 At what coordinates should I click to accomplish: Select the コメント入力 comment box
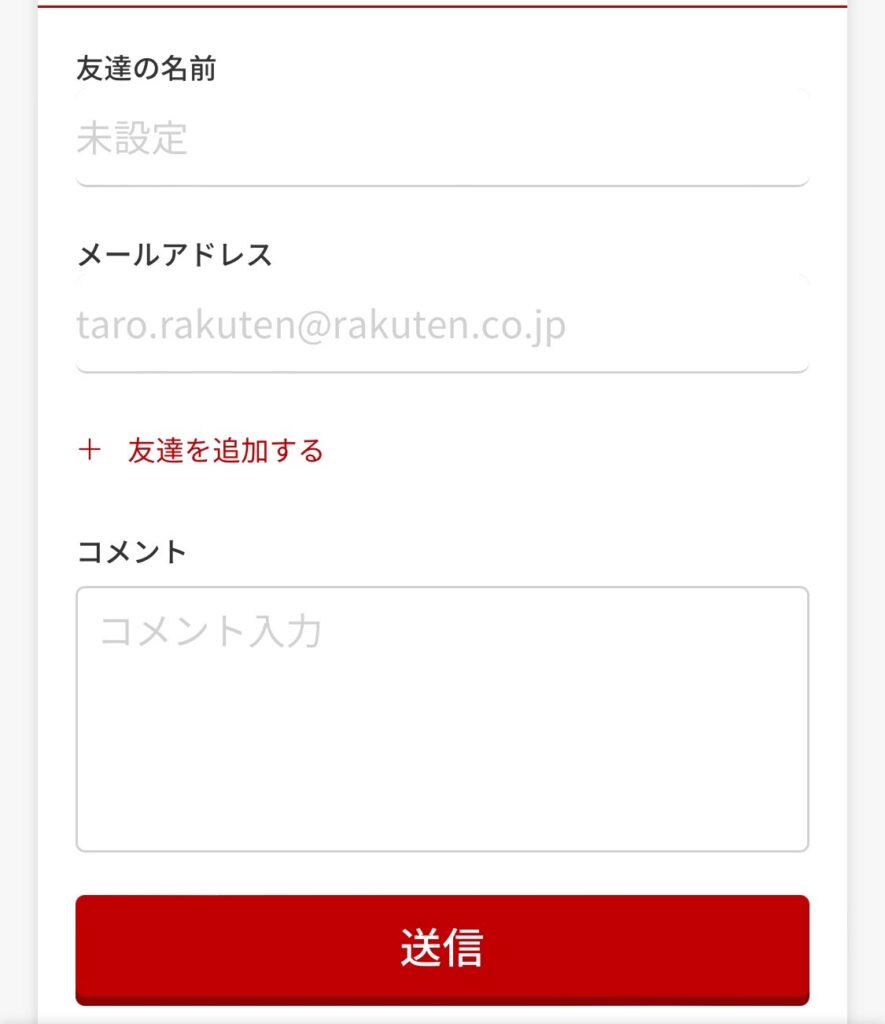point(441,718)
